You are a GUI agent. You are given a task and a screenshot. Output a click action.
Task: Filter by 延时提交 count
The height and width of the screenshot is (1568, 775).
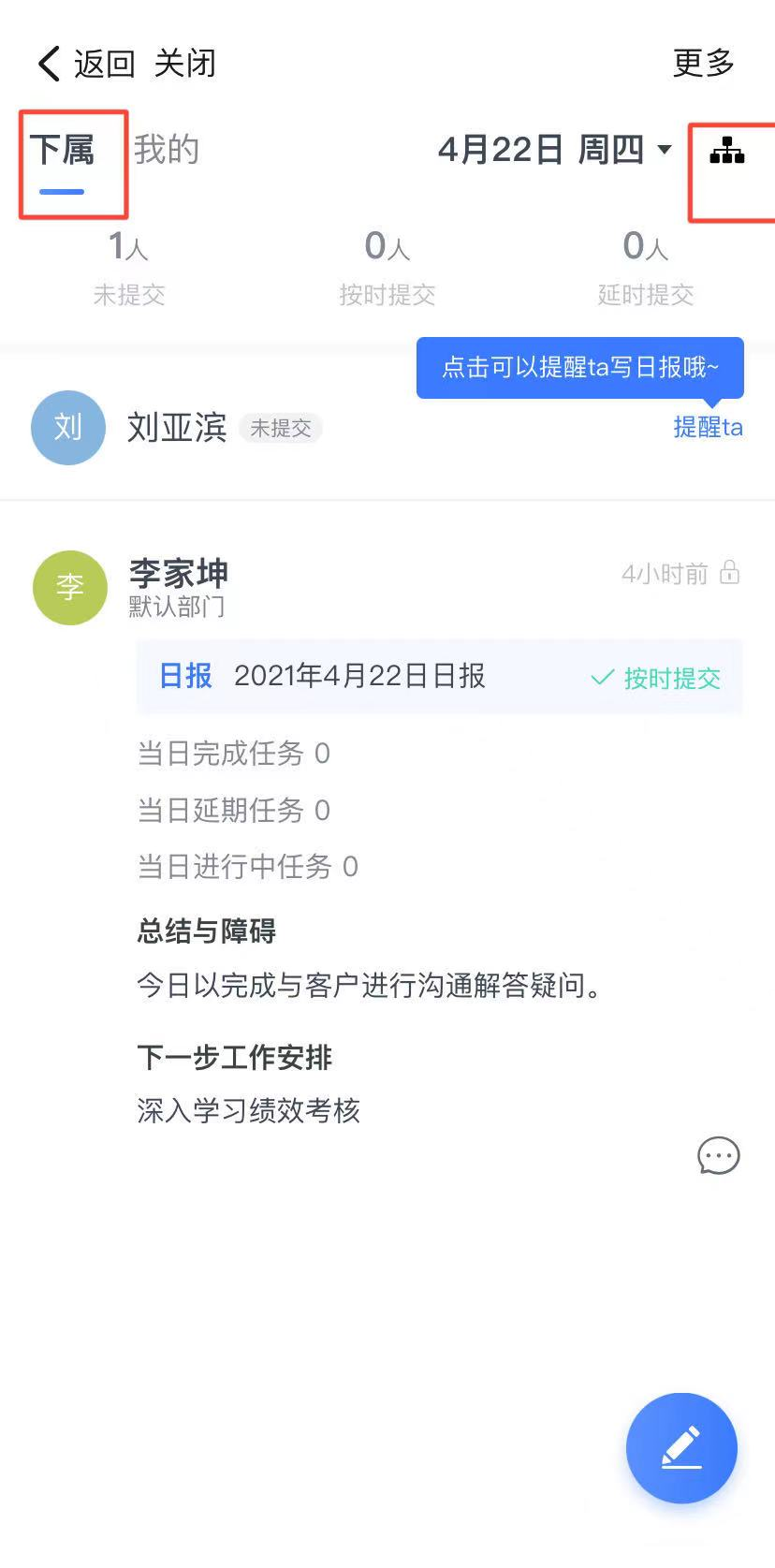(x=645, y=267)
